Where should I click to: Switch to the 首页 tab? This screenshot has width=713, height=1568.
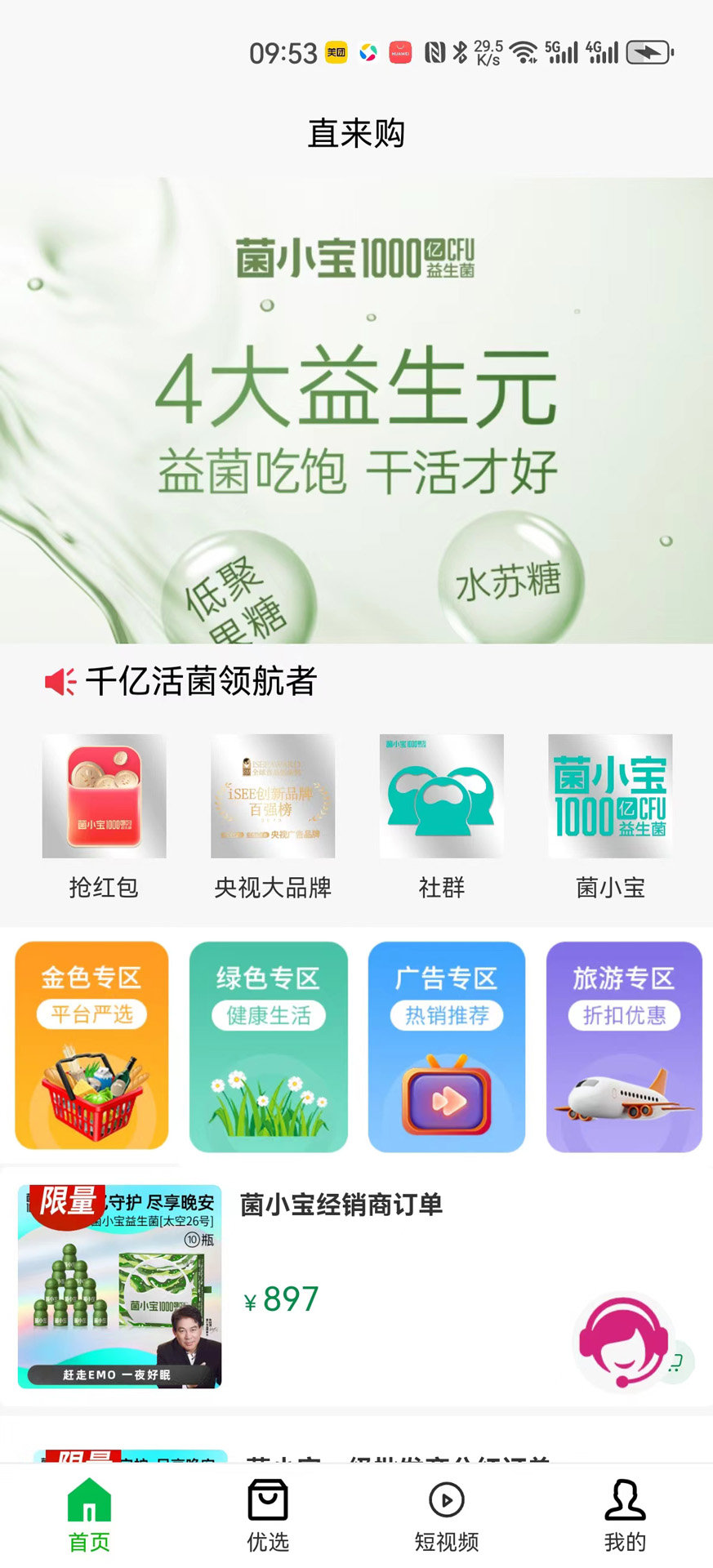point(89,1516)
